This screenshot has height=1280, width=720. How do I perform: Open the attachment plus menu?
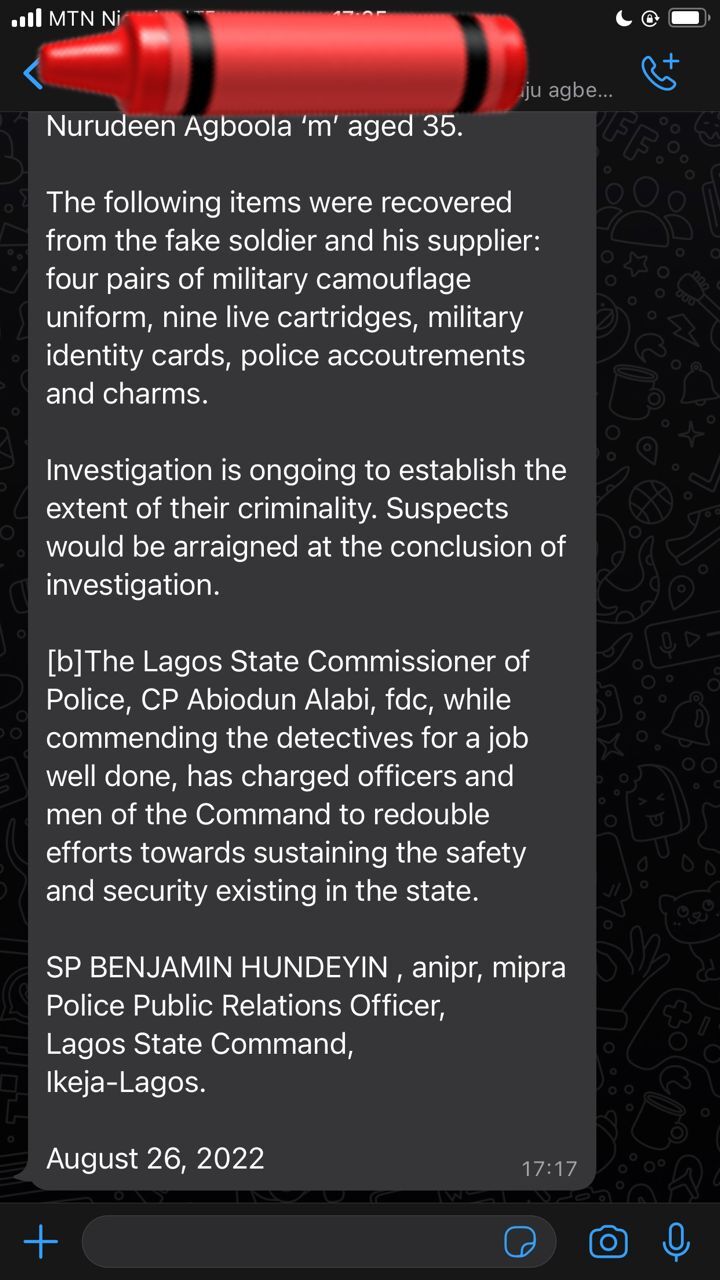pyautogui.click(x=40, y=1242)
